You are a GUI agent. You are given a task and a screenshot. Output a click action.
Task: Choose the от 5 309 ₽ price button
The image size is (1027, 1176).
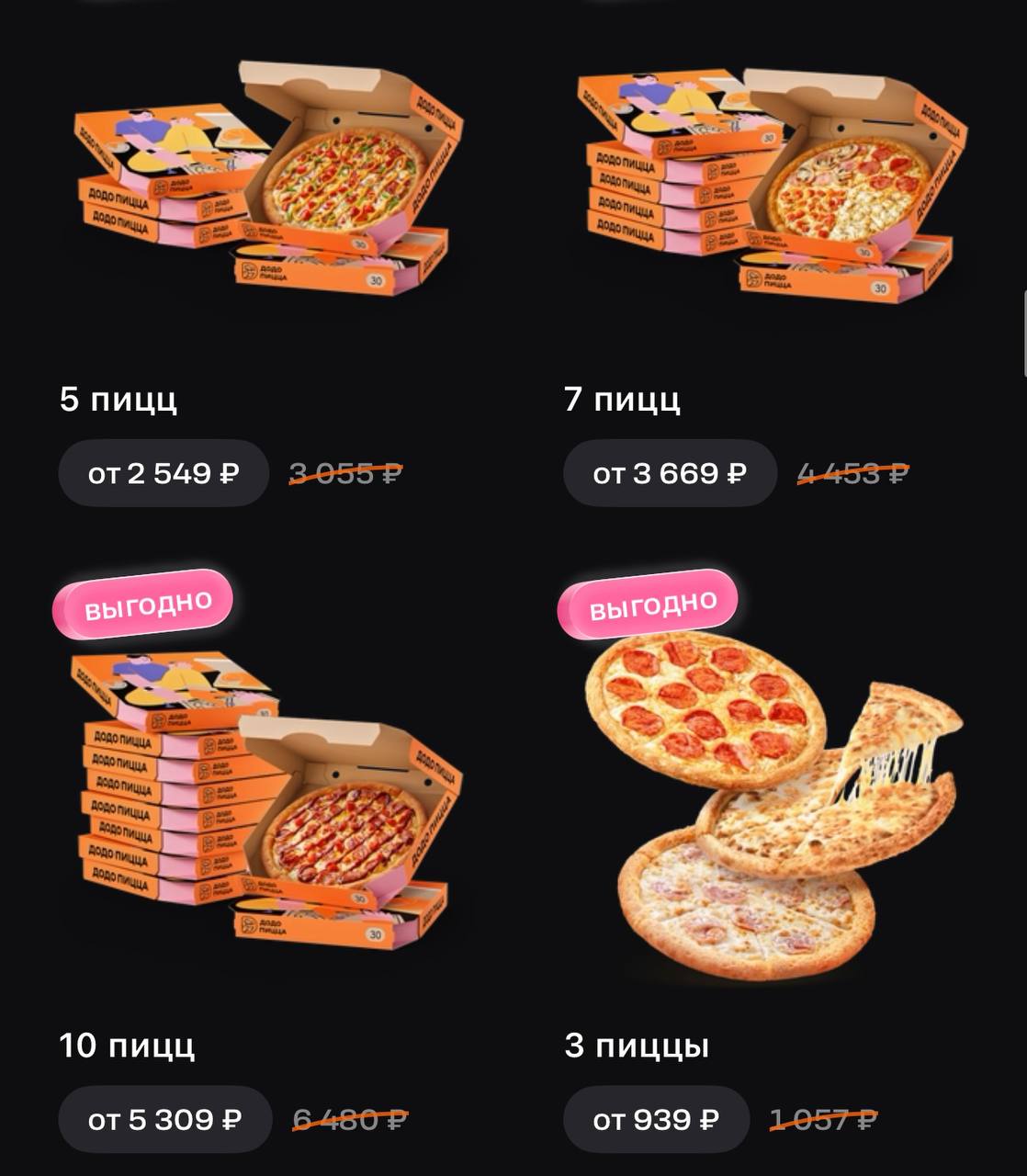[x=165, y=1120]
